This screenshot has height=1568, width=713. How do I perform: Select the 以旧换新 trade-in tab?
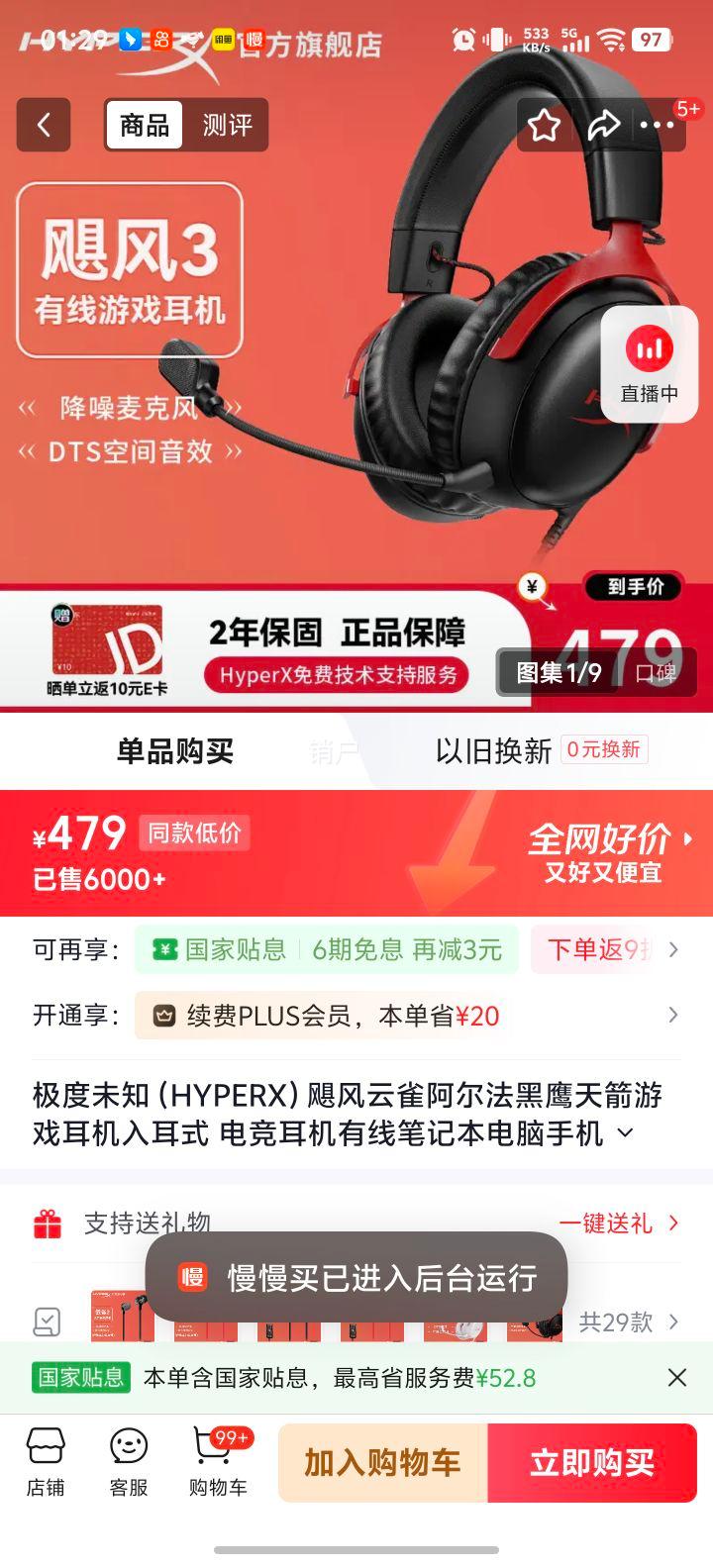coord(484,750)
